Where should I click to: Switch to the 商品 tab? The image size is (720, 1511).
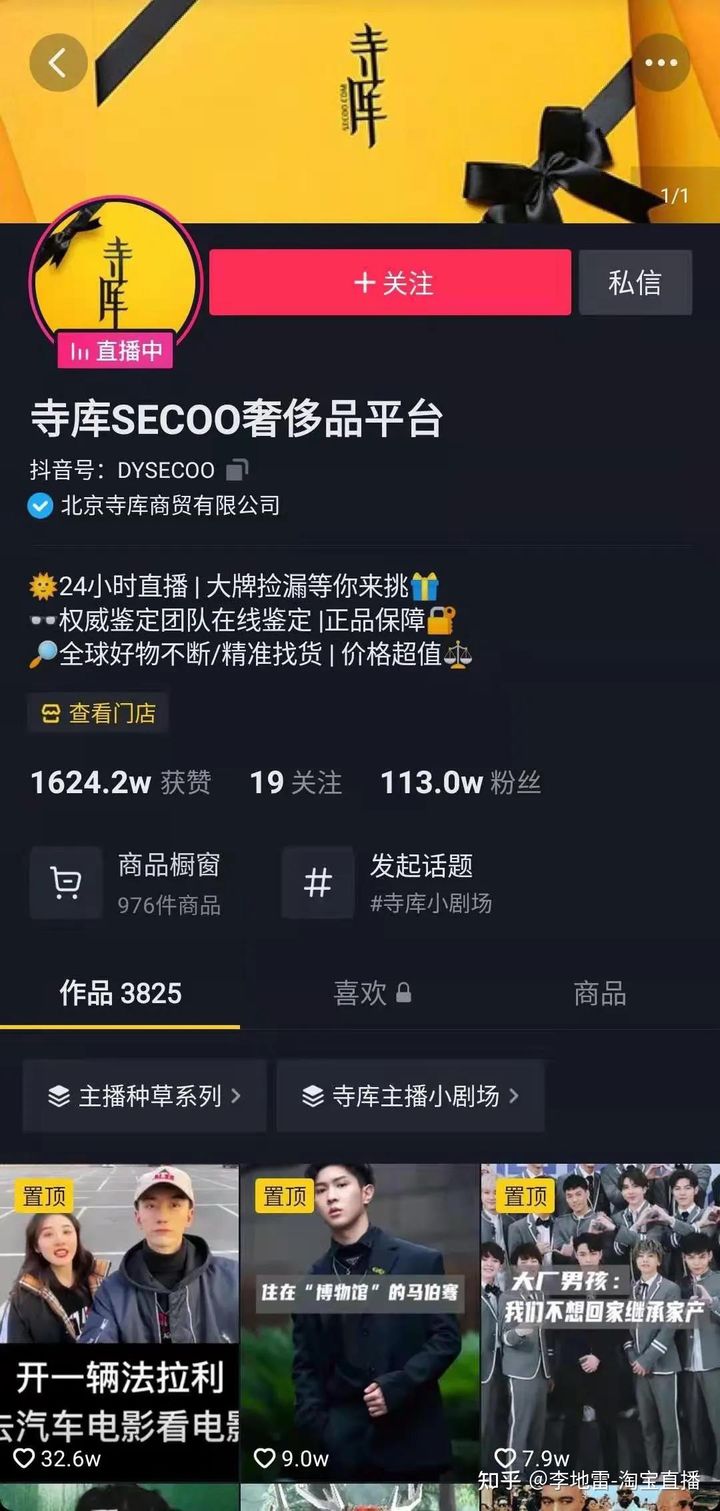click(x=600, y=993)
